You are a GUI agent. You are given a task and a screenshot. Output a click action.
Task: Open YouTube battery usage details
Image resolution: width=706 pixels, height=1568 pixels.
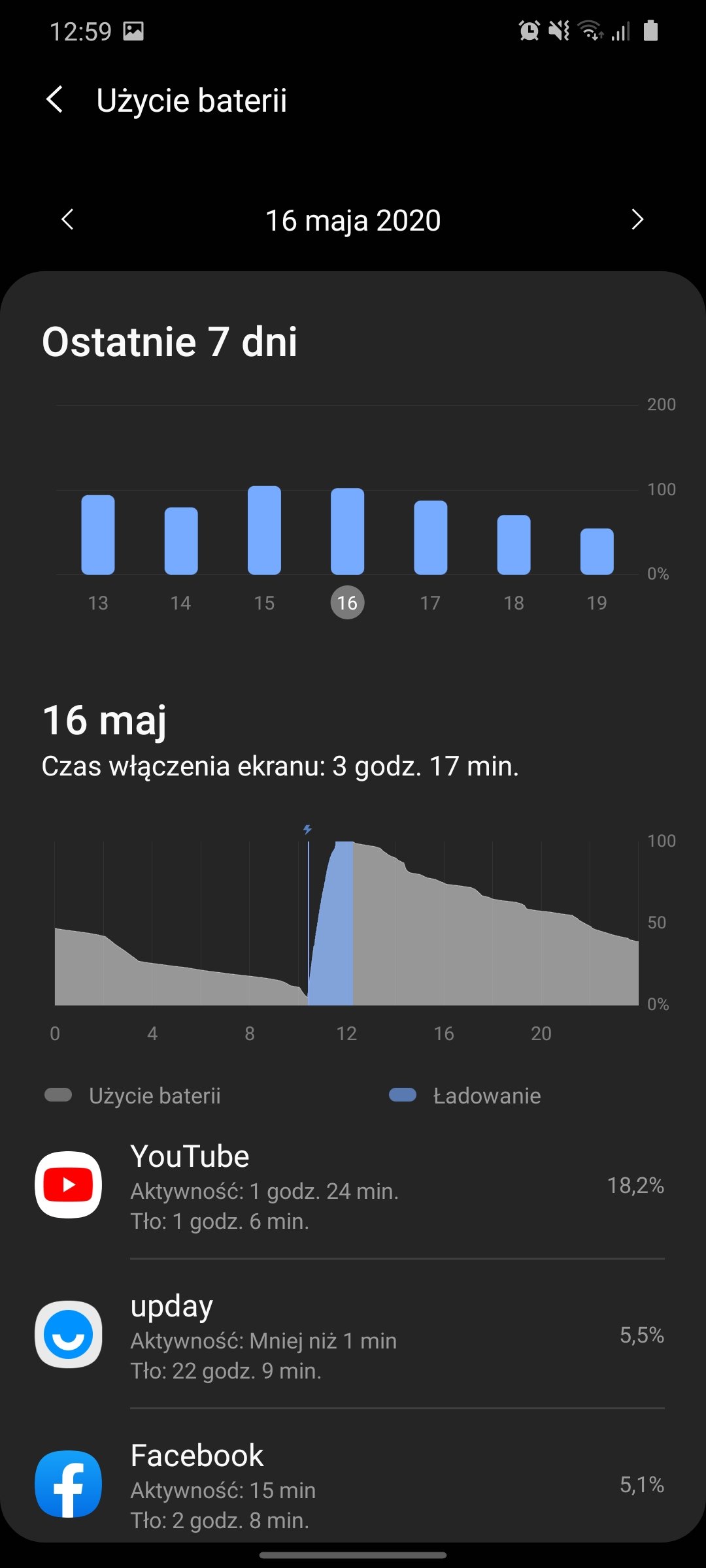click(353, 1186)
